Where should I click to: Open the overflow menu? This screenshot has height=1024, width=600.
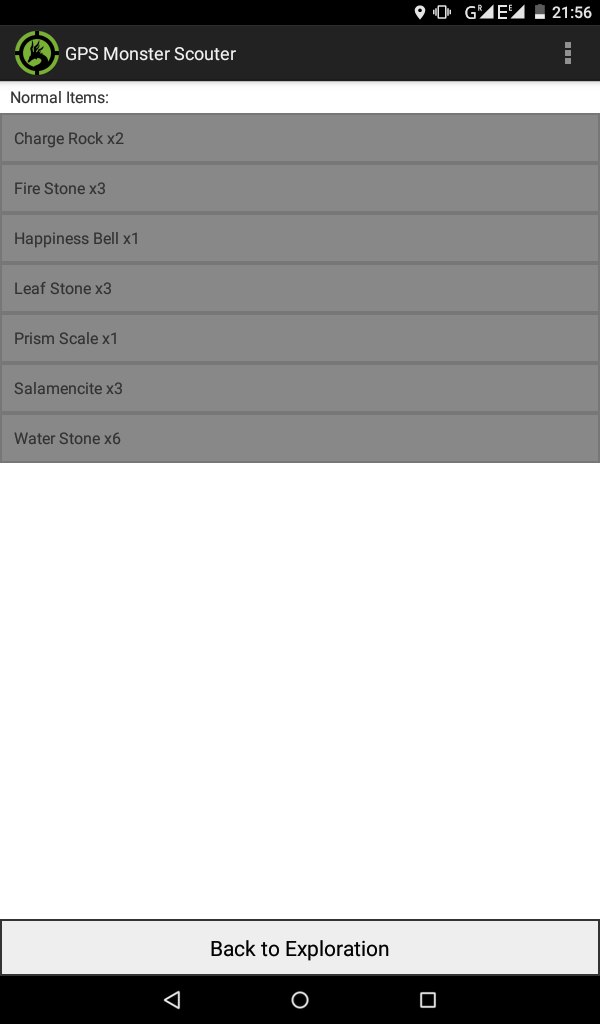point(568,53)
